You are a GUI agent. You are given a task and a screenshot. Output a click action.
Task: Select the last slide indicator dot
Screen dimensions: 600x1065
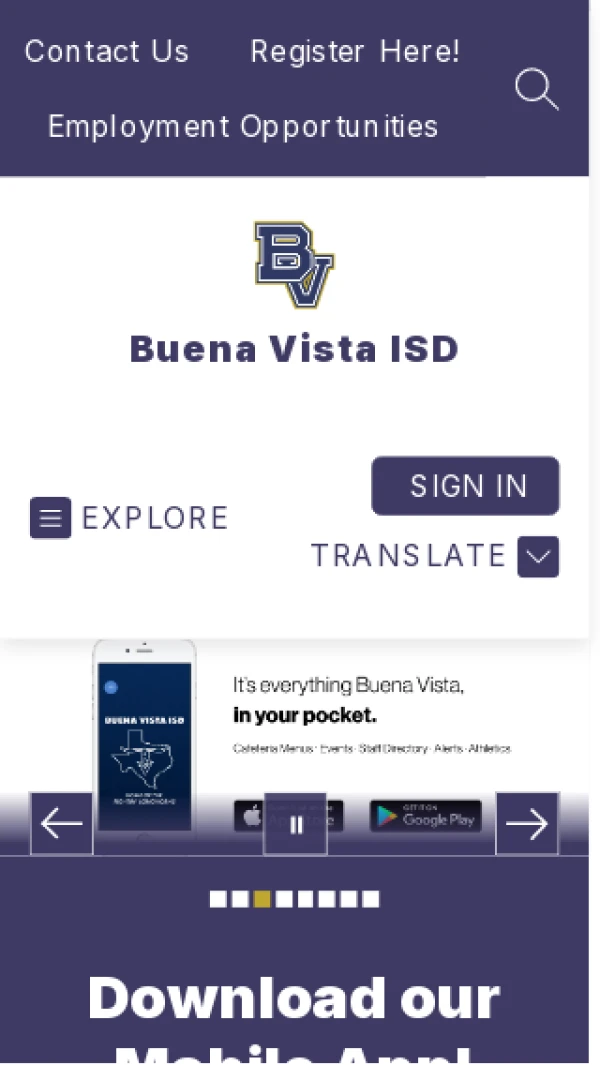371,899
